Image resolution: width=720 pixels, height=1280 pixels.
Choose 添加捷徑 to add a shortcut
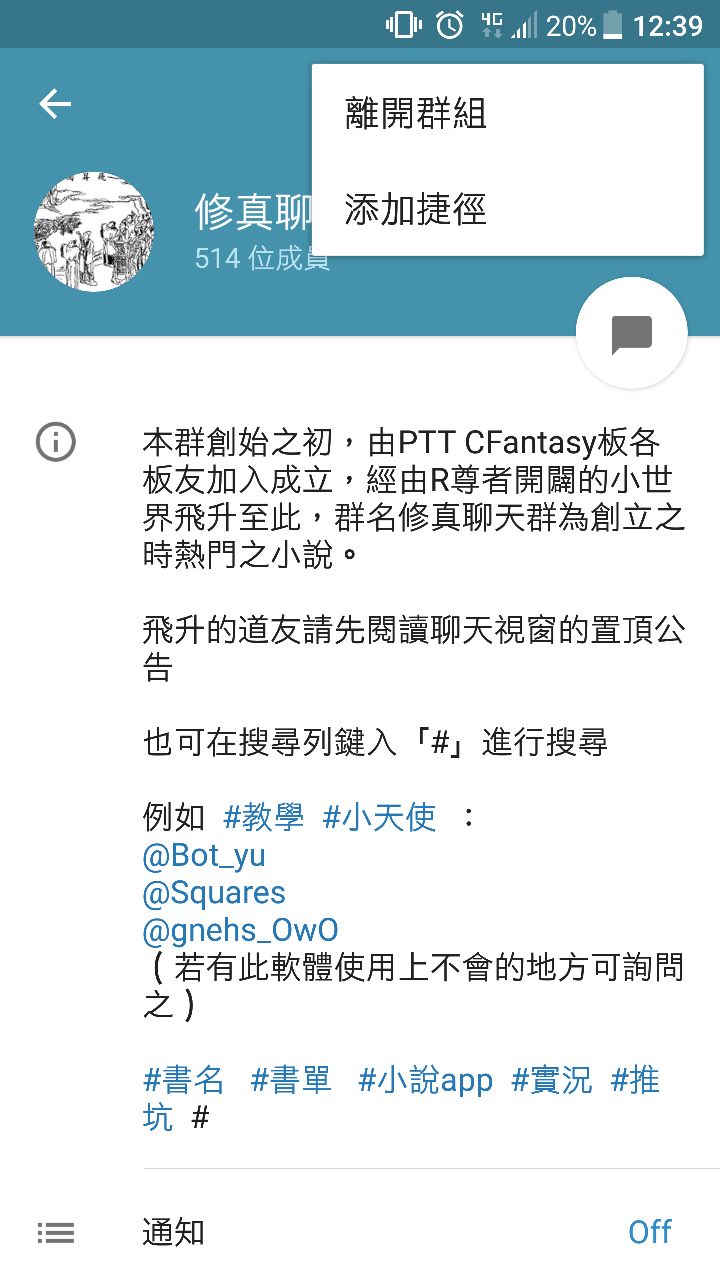(x=416, y=210)
